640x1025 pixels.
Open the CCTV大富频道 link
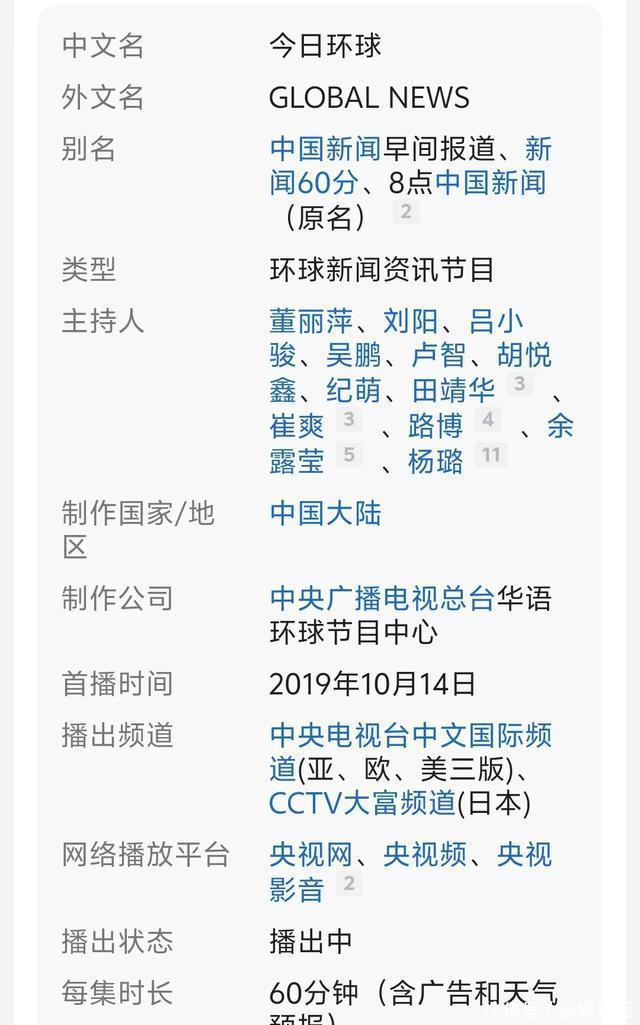pos(362,803)
